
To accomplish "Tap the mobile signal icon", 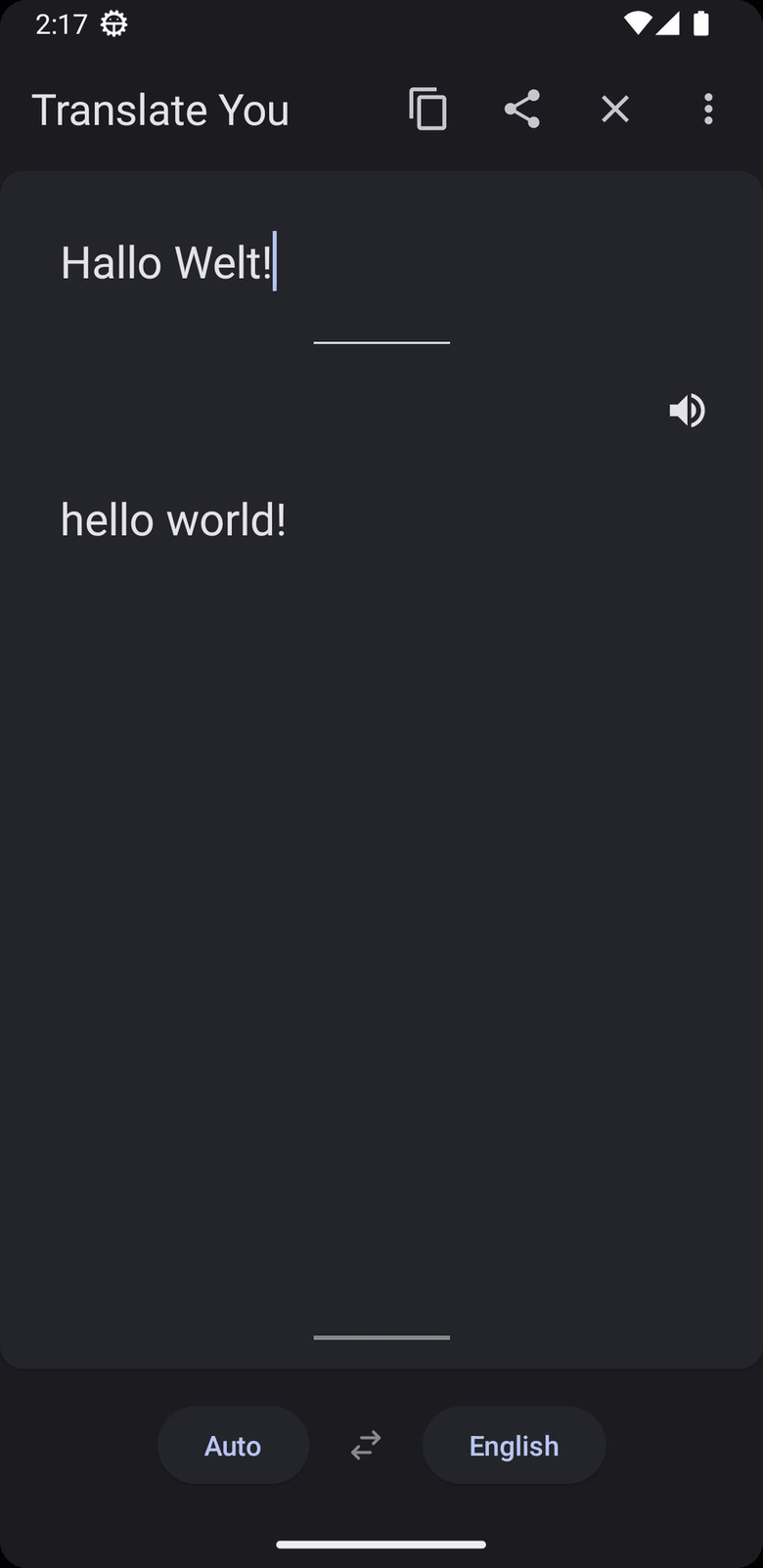I will pyautogui.click(x=669, y=24).
